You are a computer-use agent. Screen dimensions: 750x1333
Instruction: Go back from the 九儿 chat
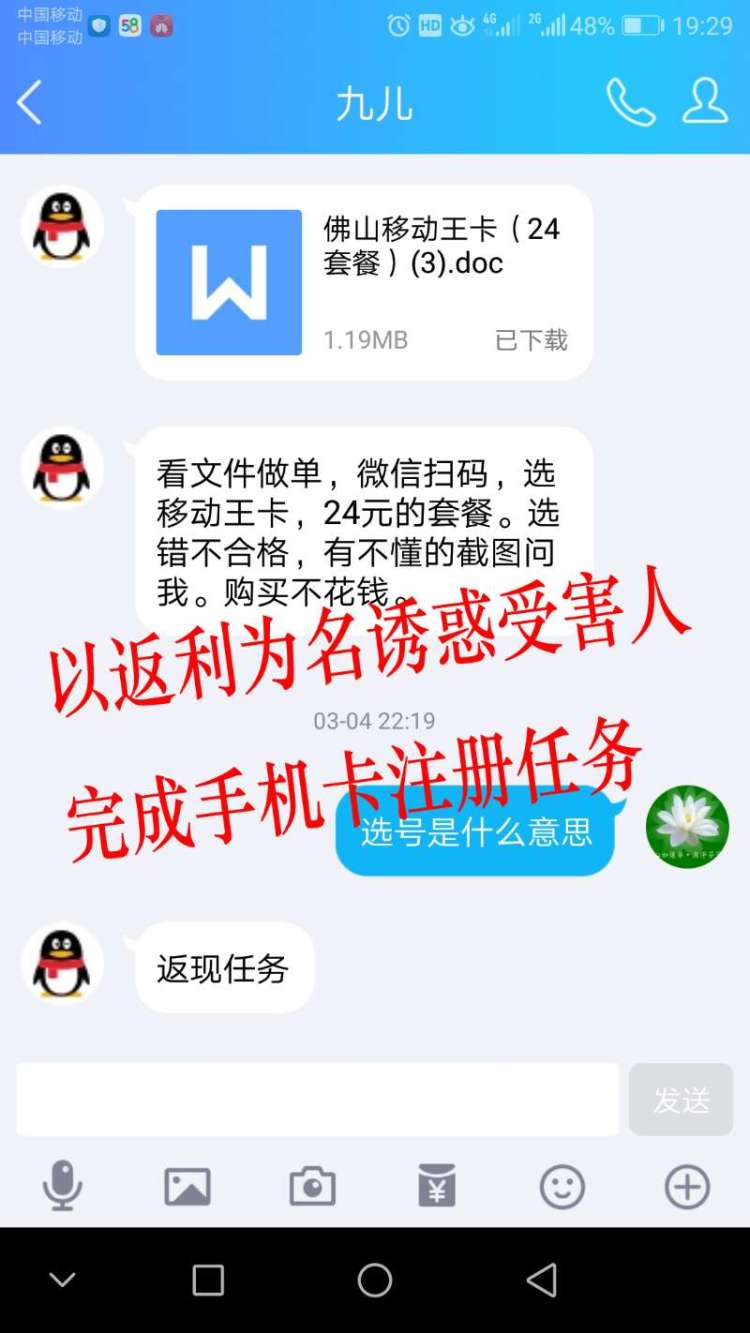pyautogui.click(x=30, y=102)
